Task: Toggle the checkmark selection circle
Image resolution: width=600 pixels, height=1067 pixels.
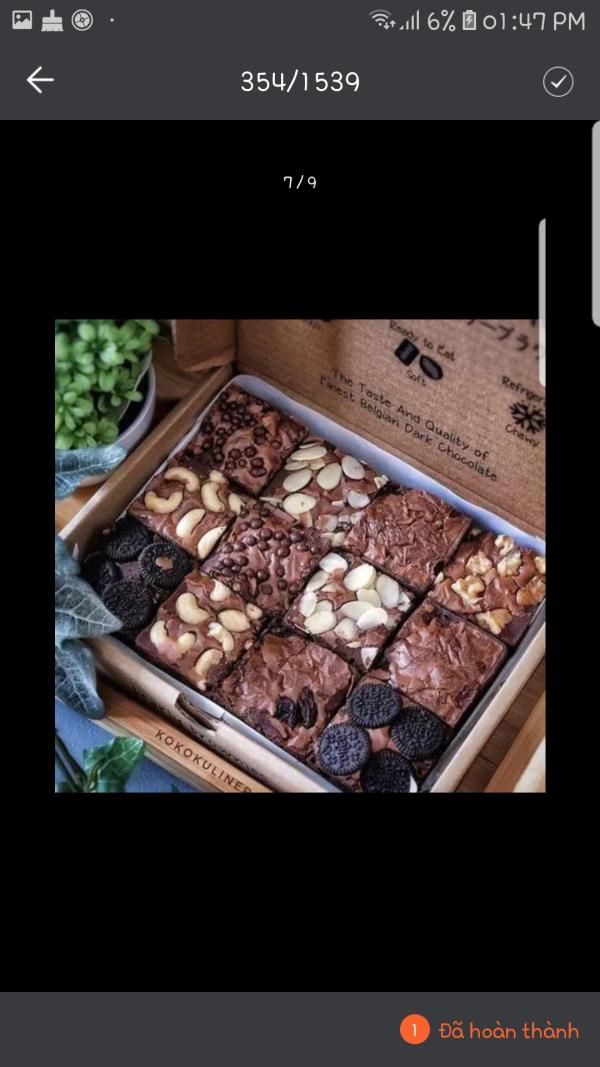Action: [558, 82]
